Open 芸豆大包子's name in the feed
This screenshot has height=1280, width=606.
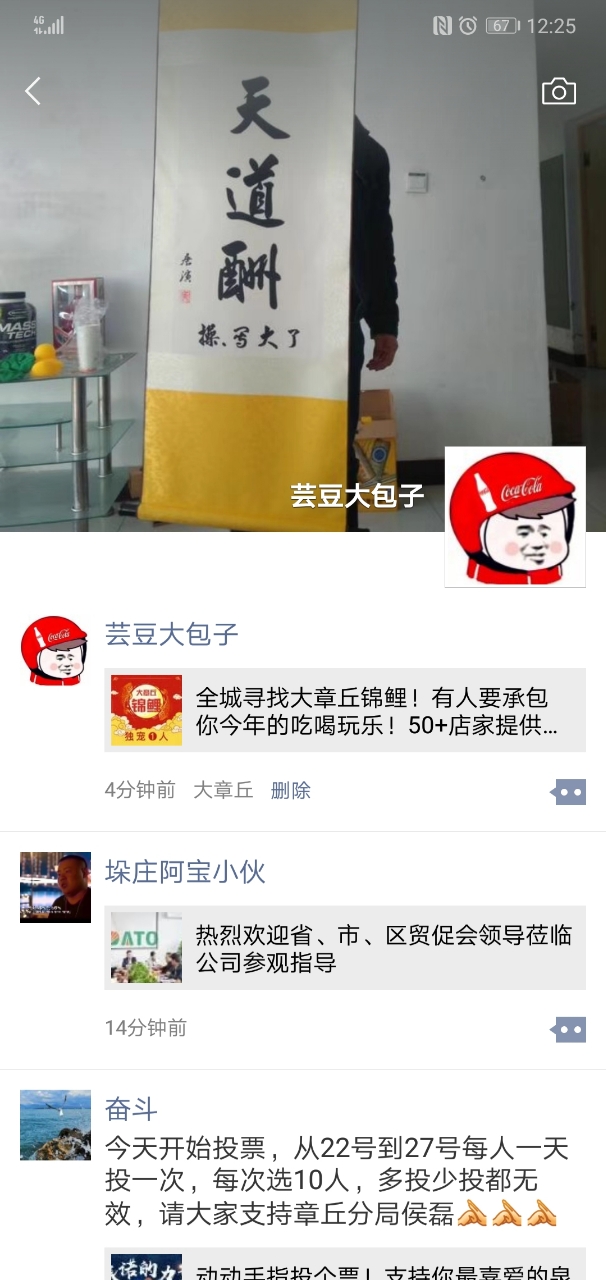[172, 634]
